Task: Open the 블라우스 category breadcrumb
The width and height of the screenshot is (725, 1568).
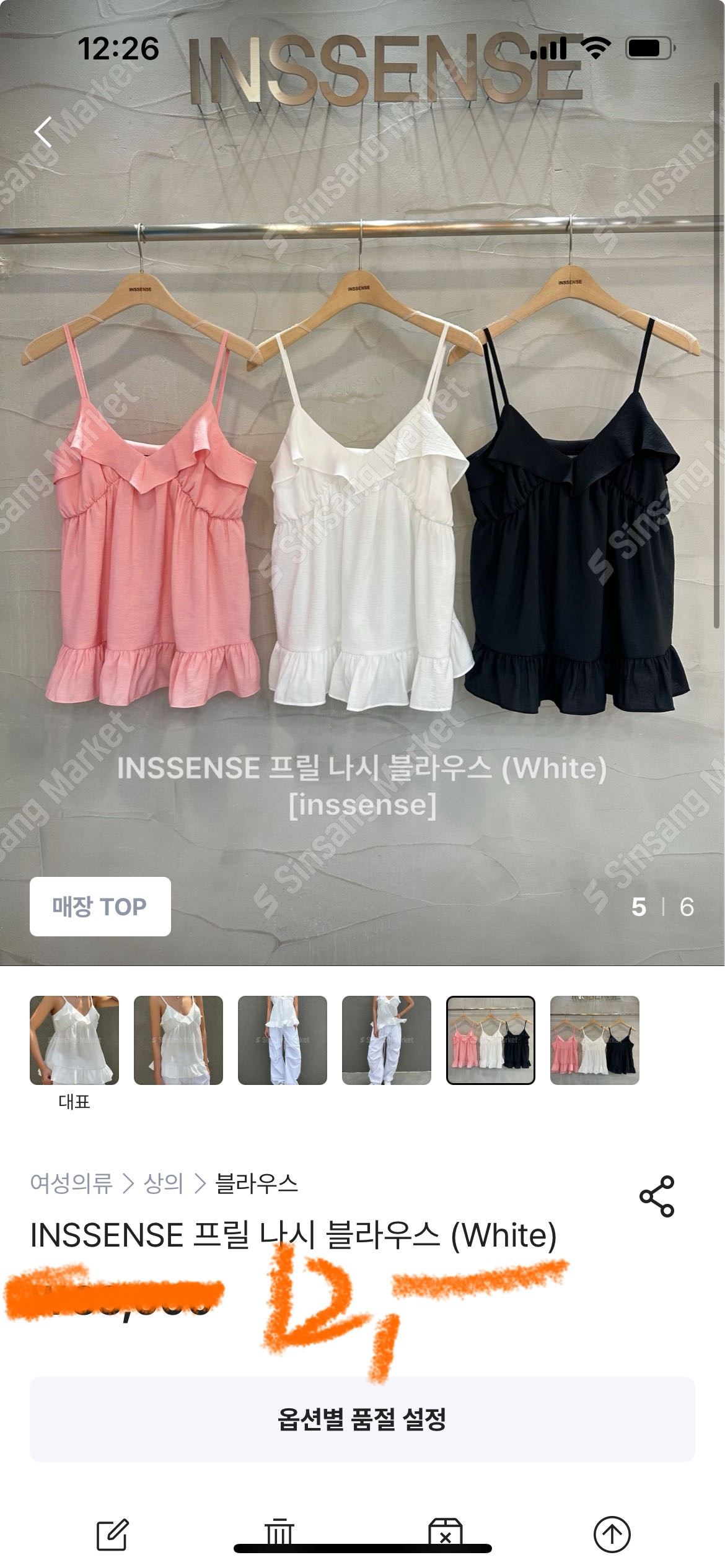Action: pos(257,1183)
